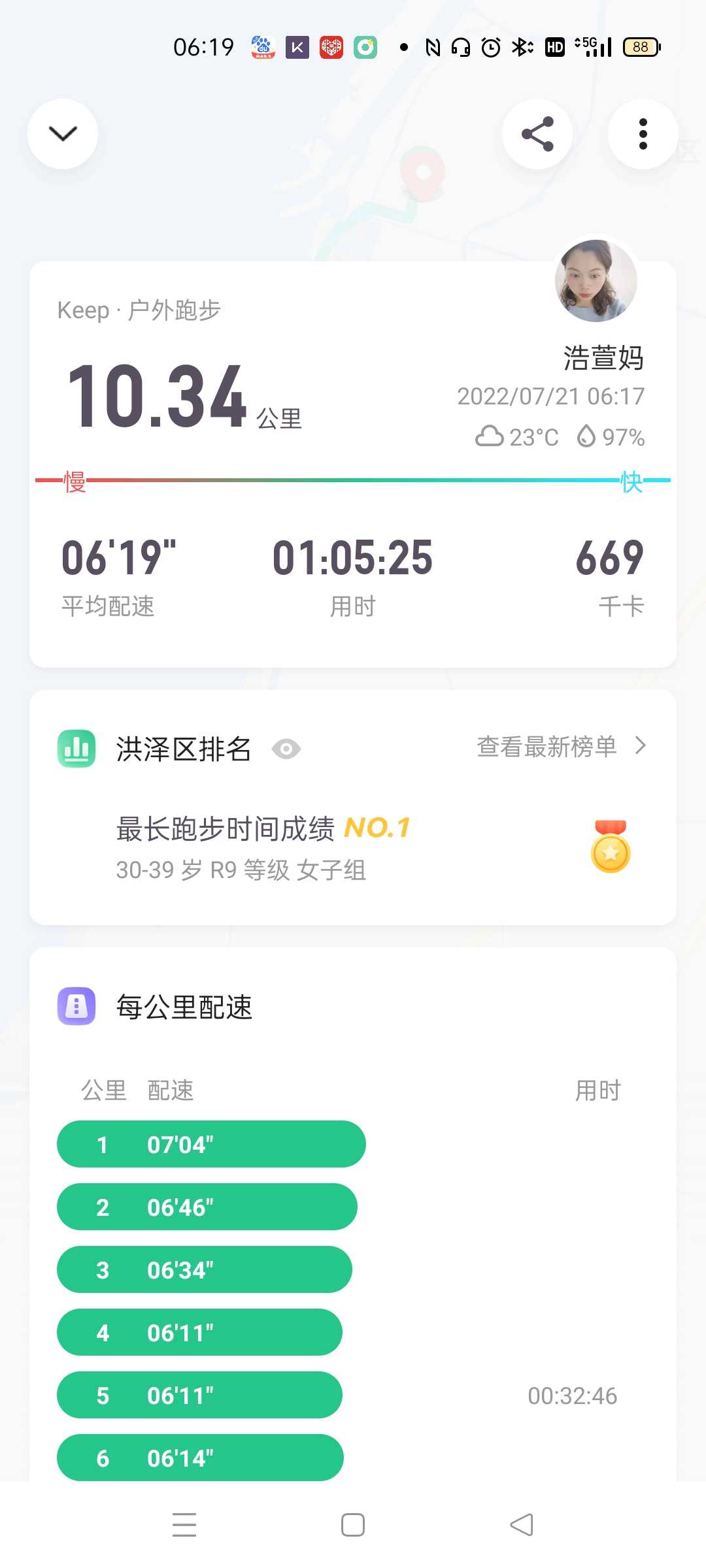
Task: Open 浩萱妈's profile avatar
Action: point(596,280)
